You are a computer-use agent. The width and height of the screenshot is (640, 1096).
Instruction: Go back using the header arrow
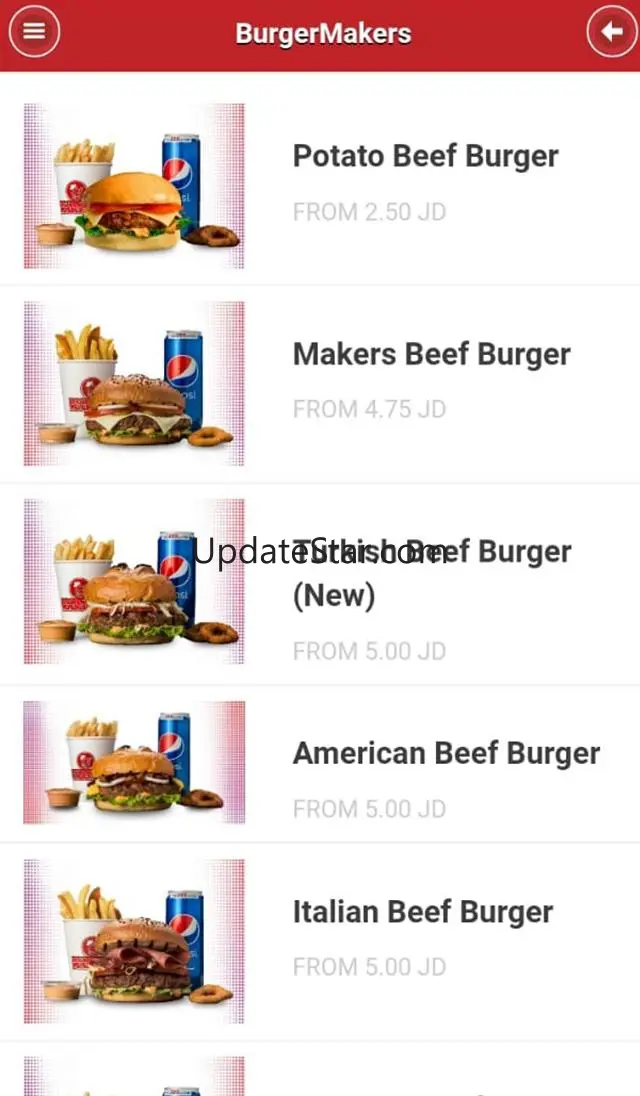(611, 32)
